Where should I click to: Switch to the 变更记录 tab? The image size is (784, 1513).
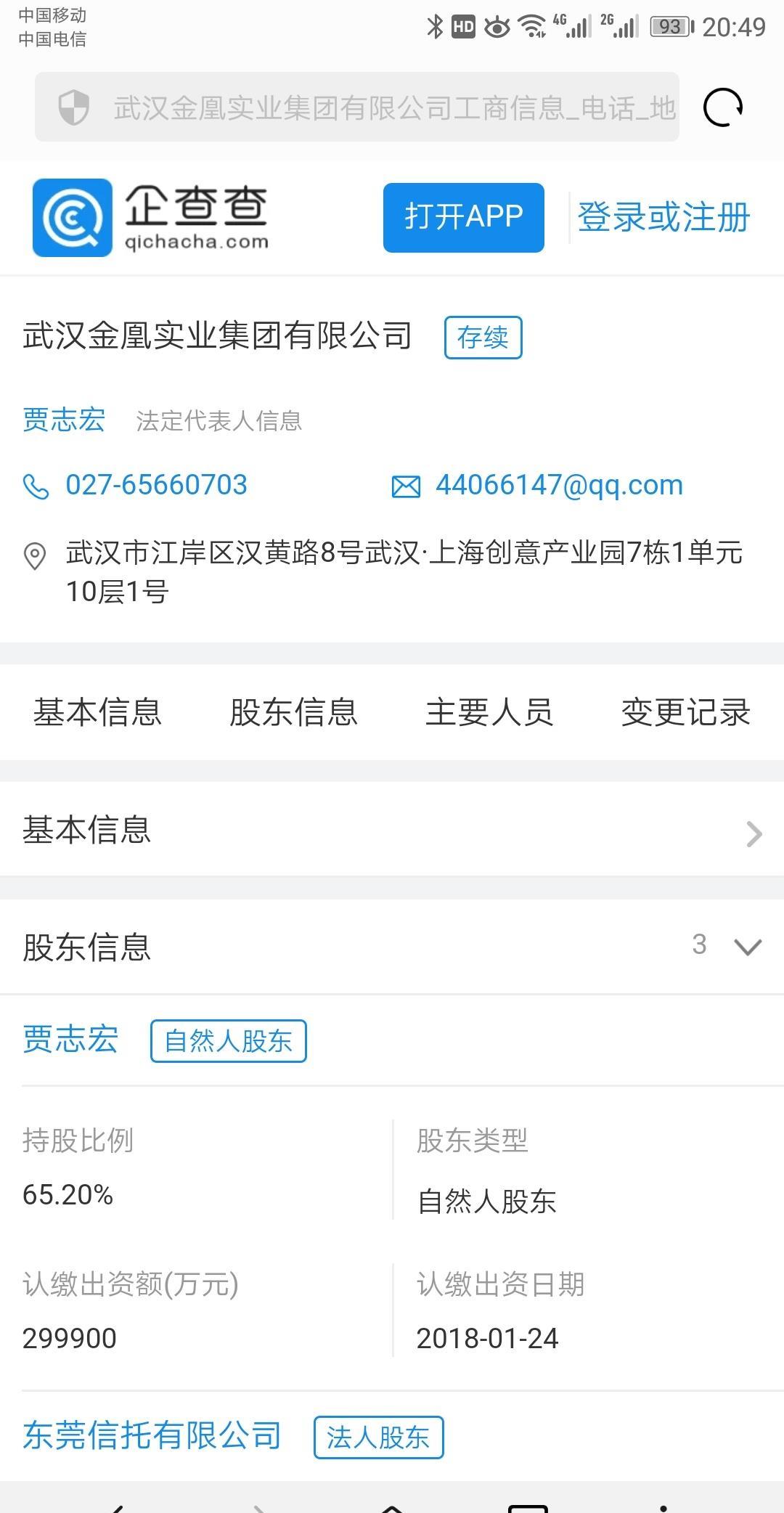point(685,713)
